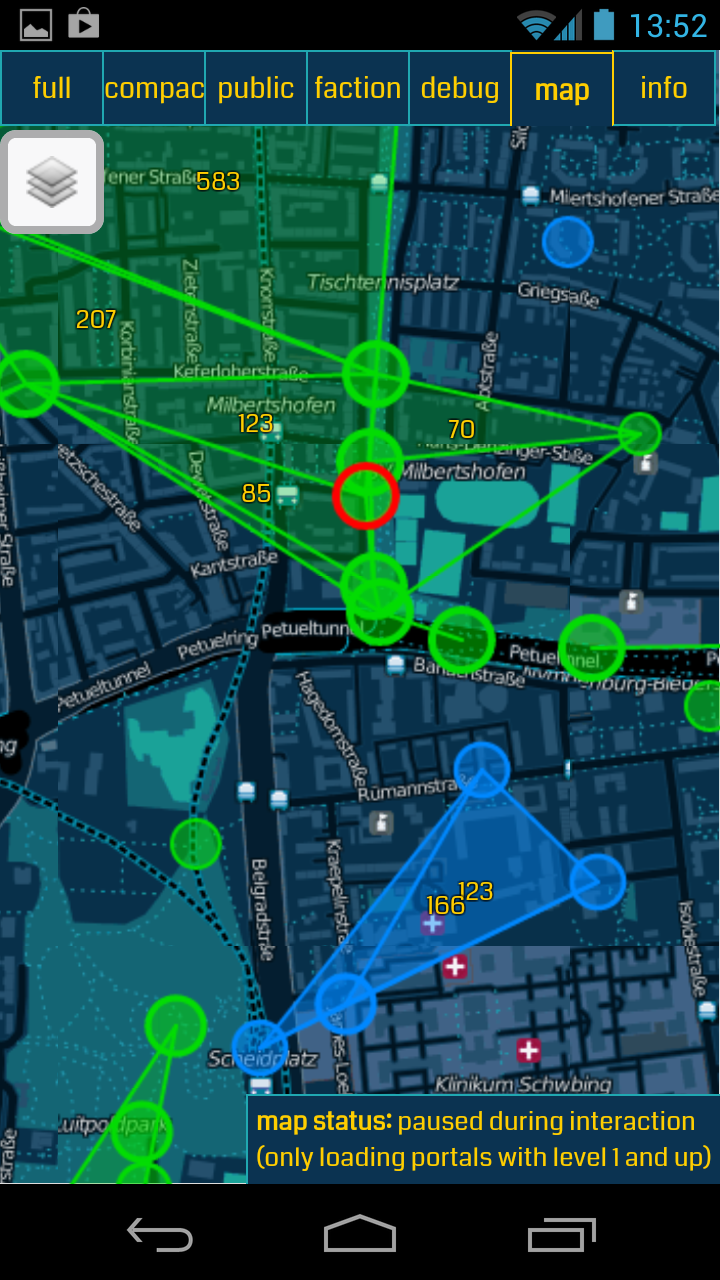Viewport: 720px width, 1280px height.
Task: Tap the red-outlined selected portal
Action: [x=366, y=496]
